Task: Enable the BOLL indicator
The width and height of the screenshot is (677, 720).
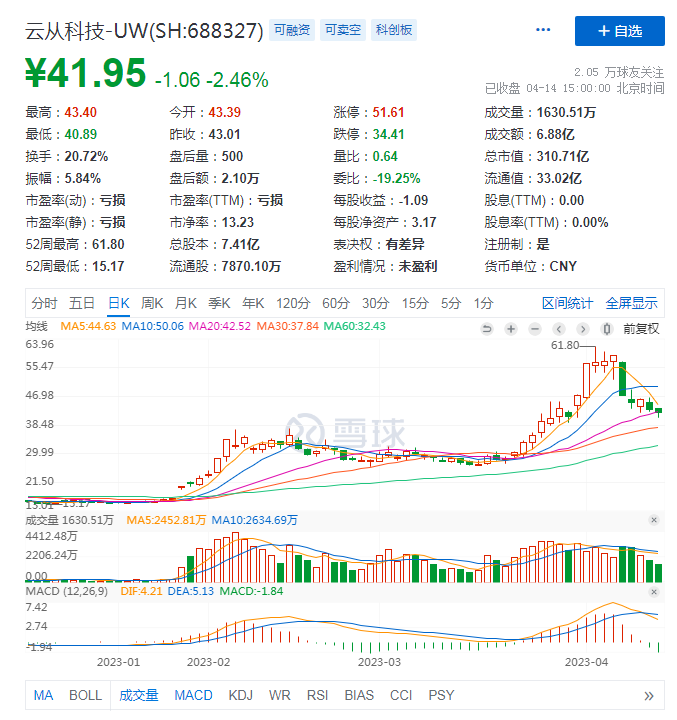Action: [86, 695]
